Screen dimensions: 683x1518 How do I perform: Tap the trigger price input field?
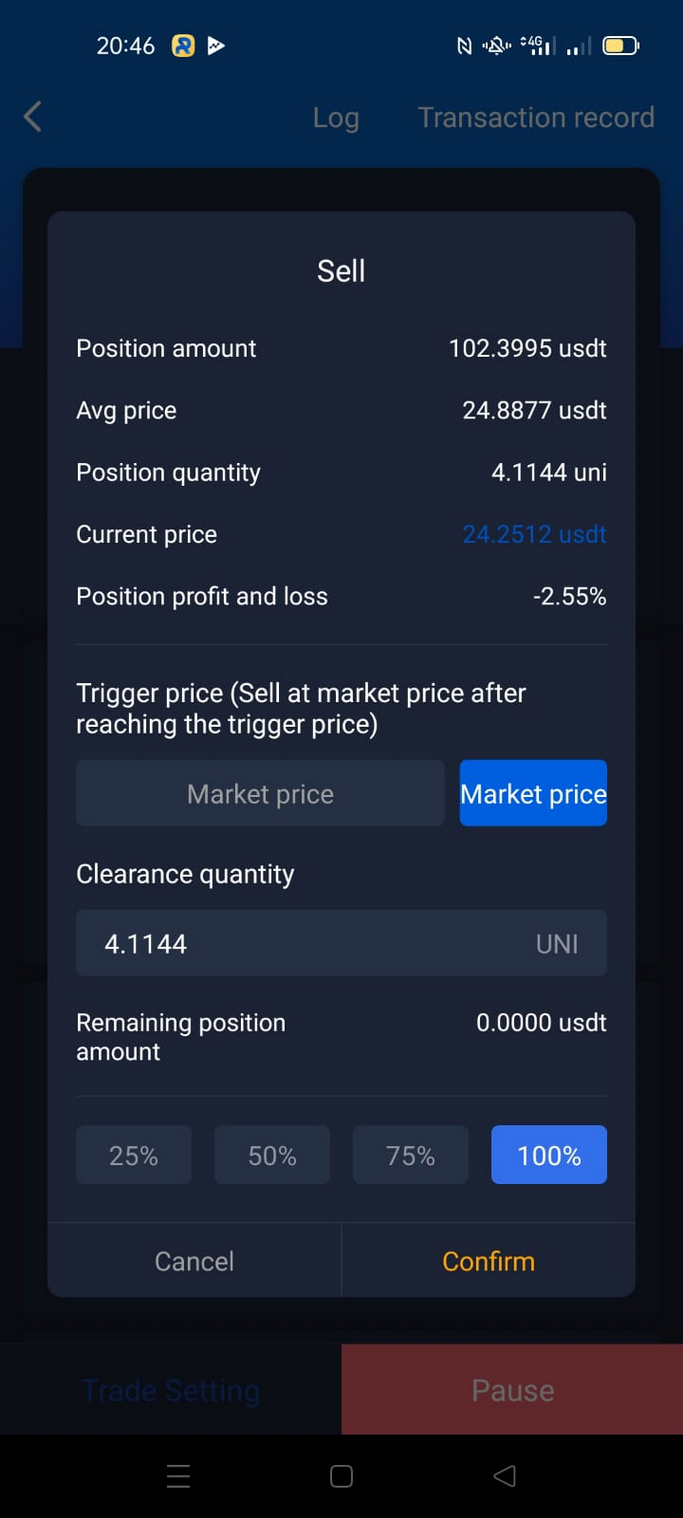(260, 793)
